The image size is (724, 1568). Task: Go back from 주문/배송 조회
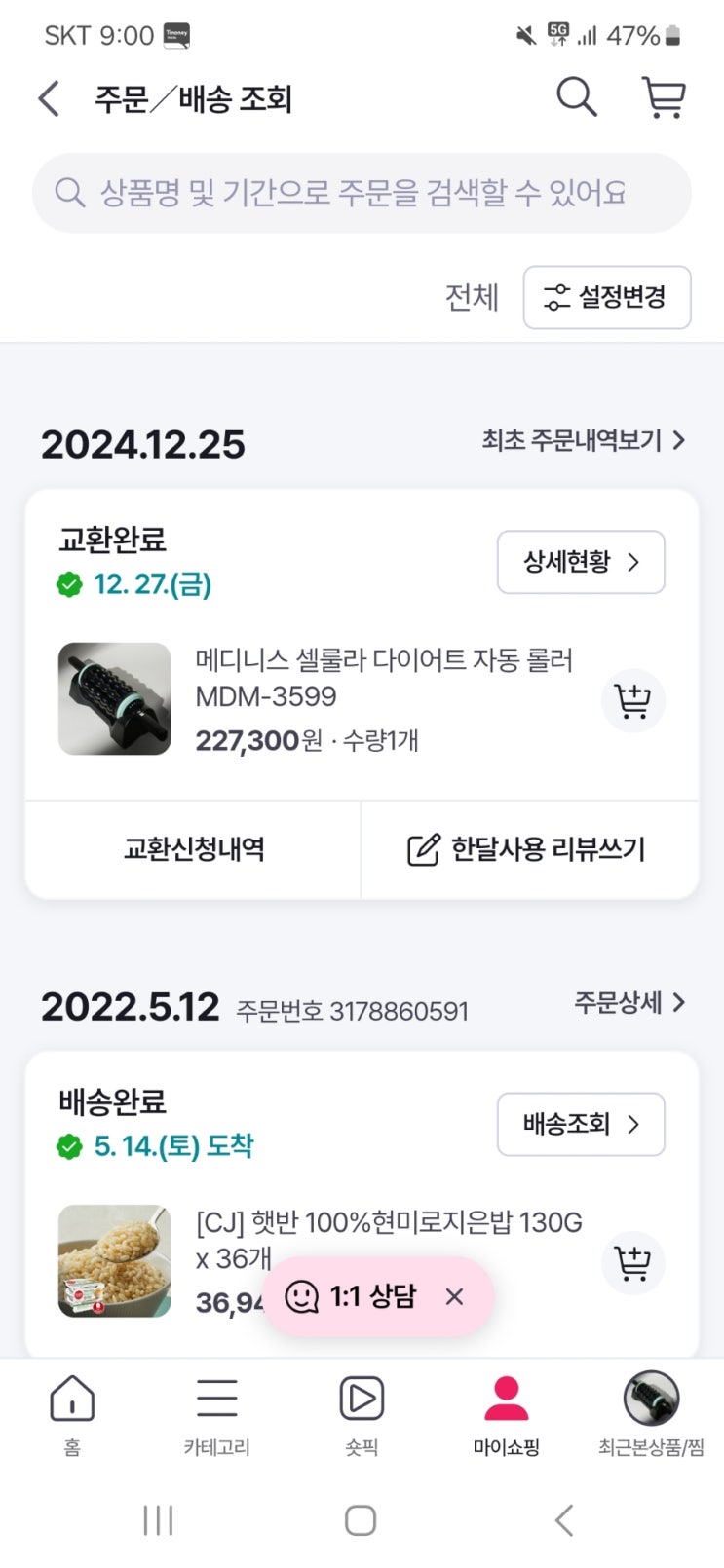pyautogui.click(x=49, y=98)
